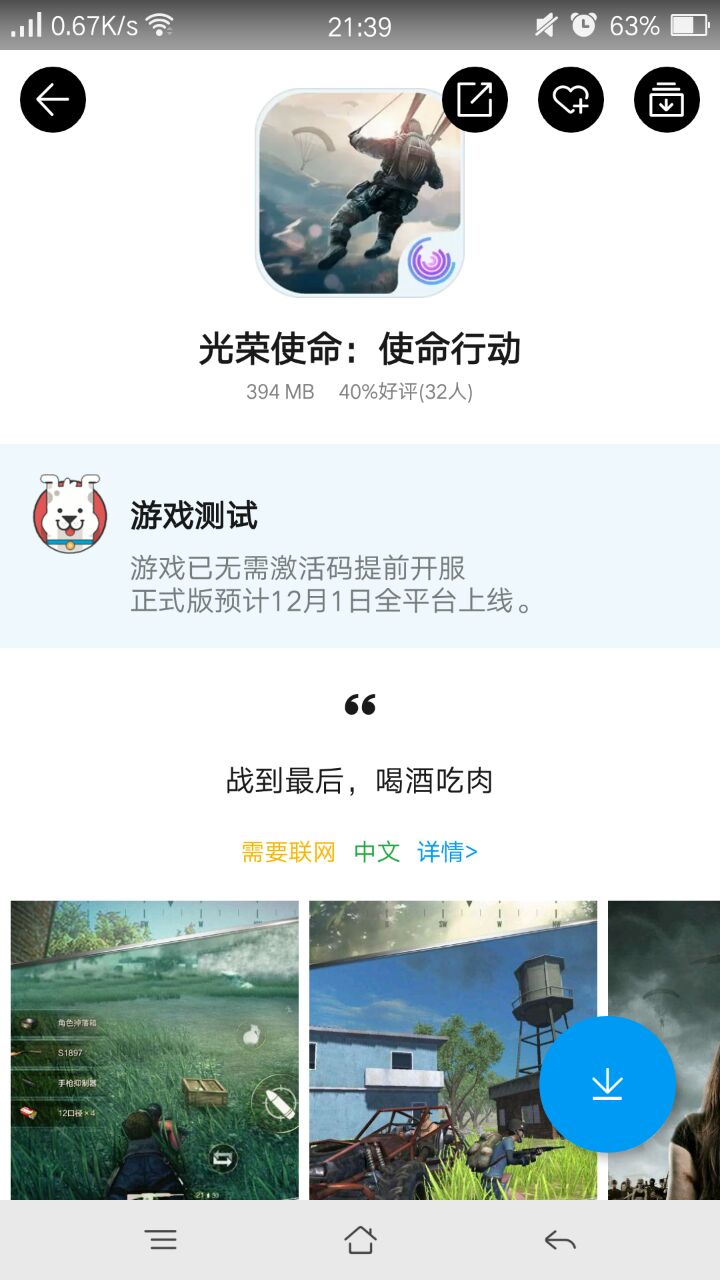
Task: Add game to favorites with heart icon
Action: [571, 99]
